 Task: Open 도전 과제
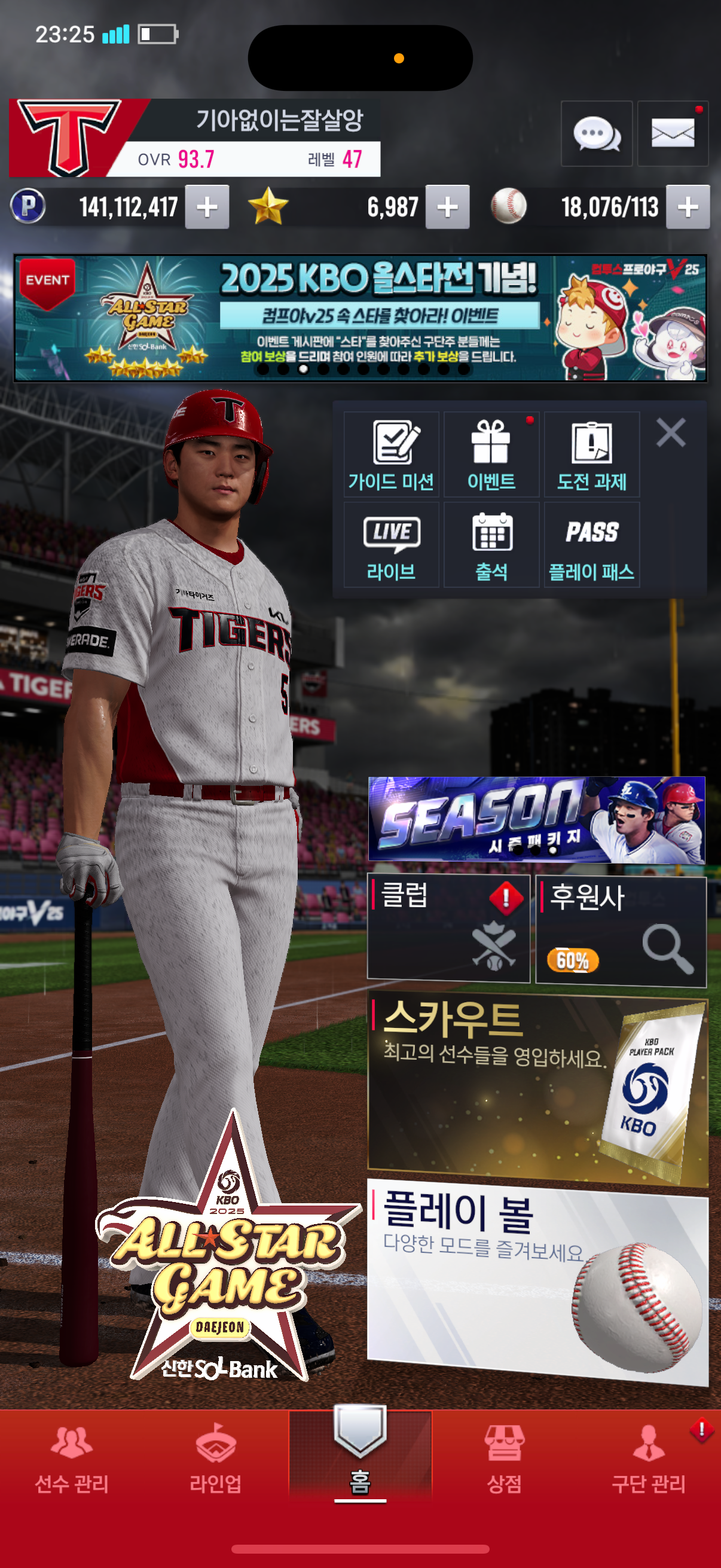[591, 454]
